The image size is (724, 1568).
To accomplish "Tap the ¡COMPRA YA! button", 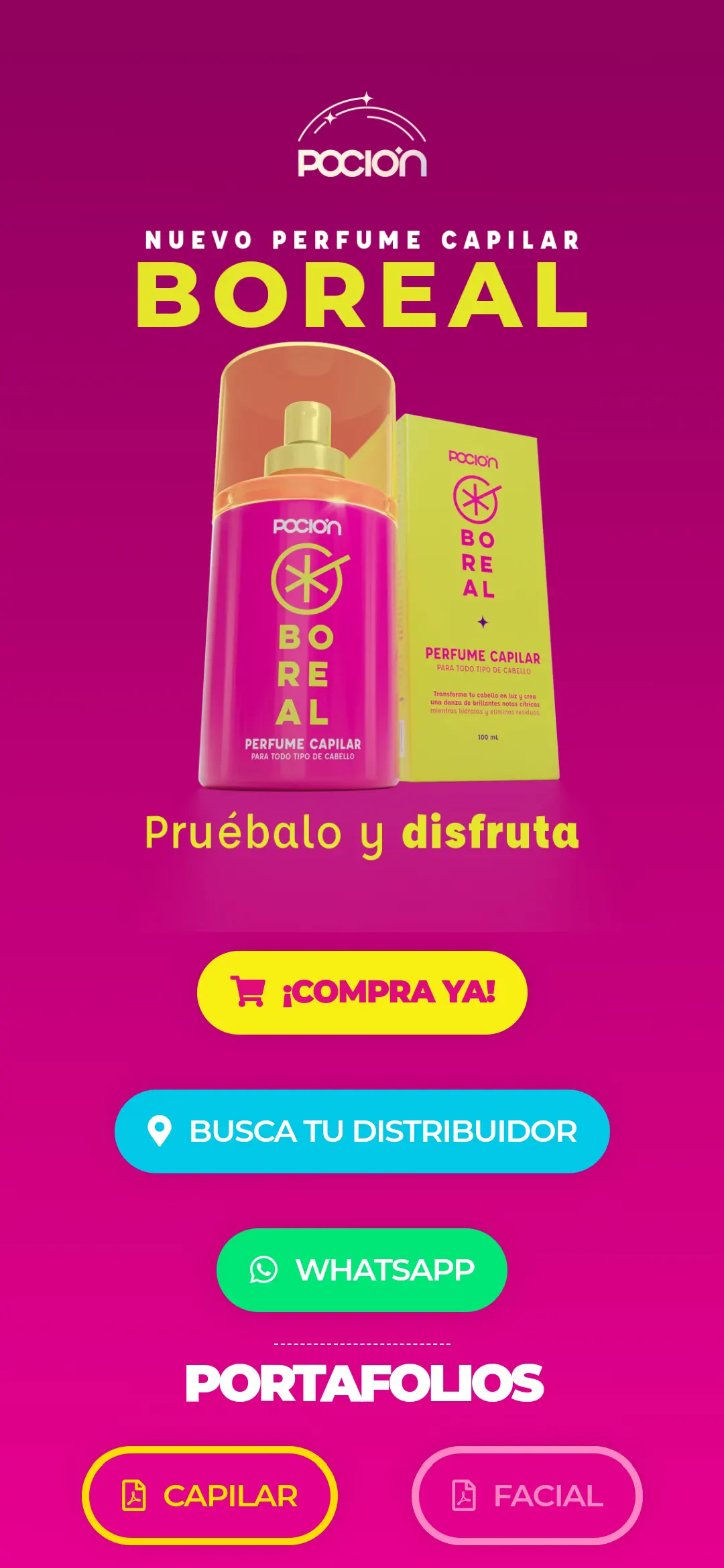I will click(x=362, y=992).
